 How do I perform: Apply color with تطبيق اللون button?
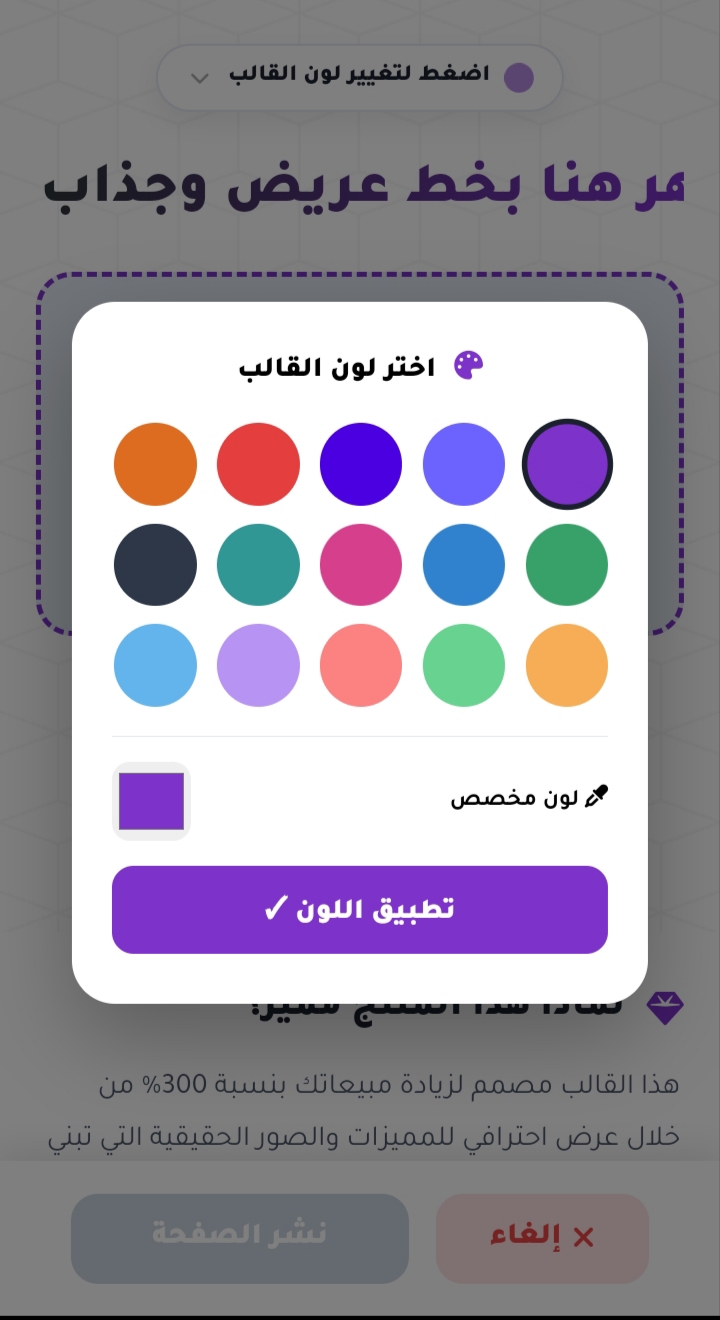[360, 910]
